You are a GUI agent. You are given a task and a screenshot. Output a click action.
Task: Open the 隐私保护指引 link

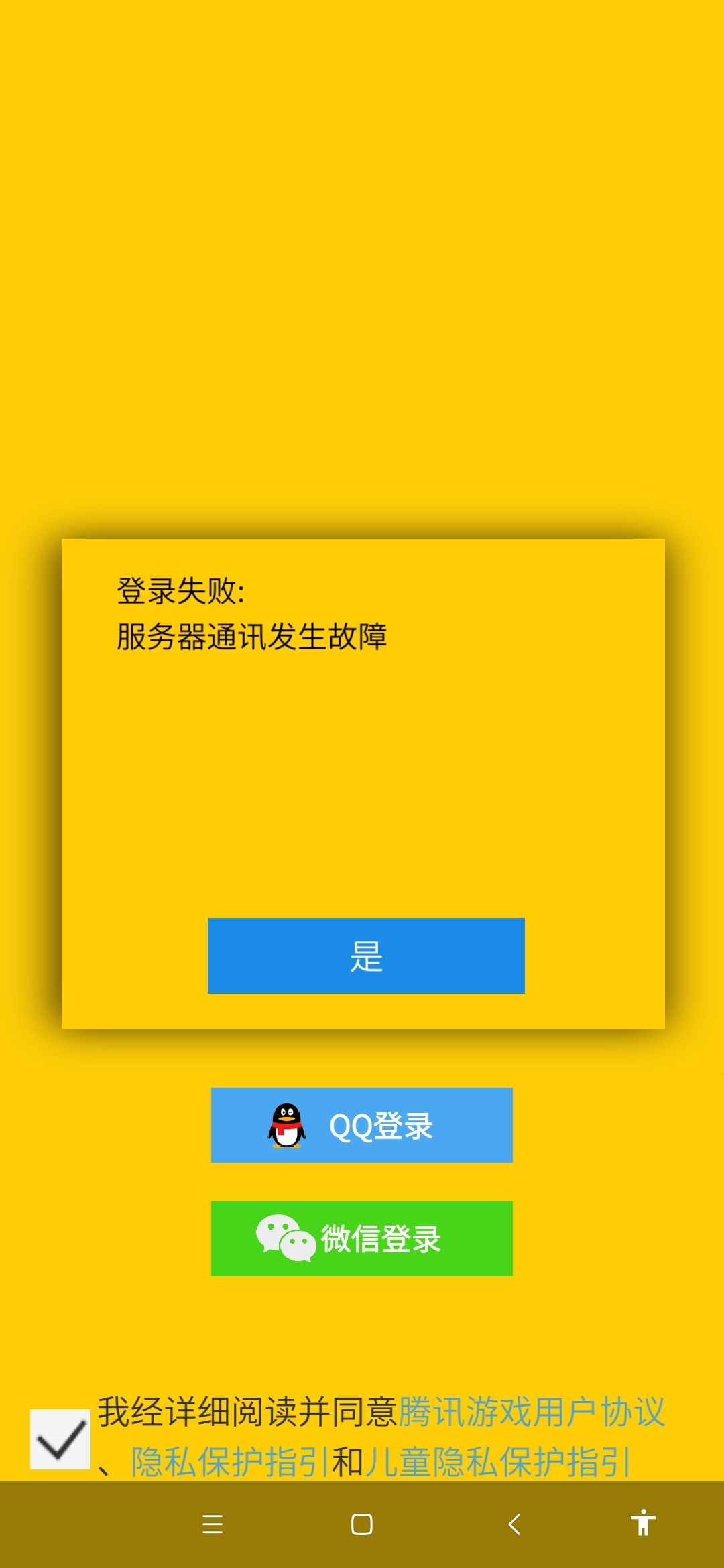[229, 1462]
